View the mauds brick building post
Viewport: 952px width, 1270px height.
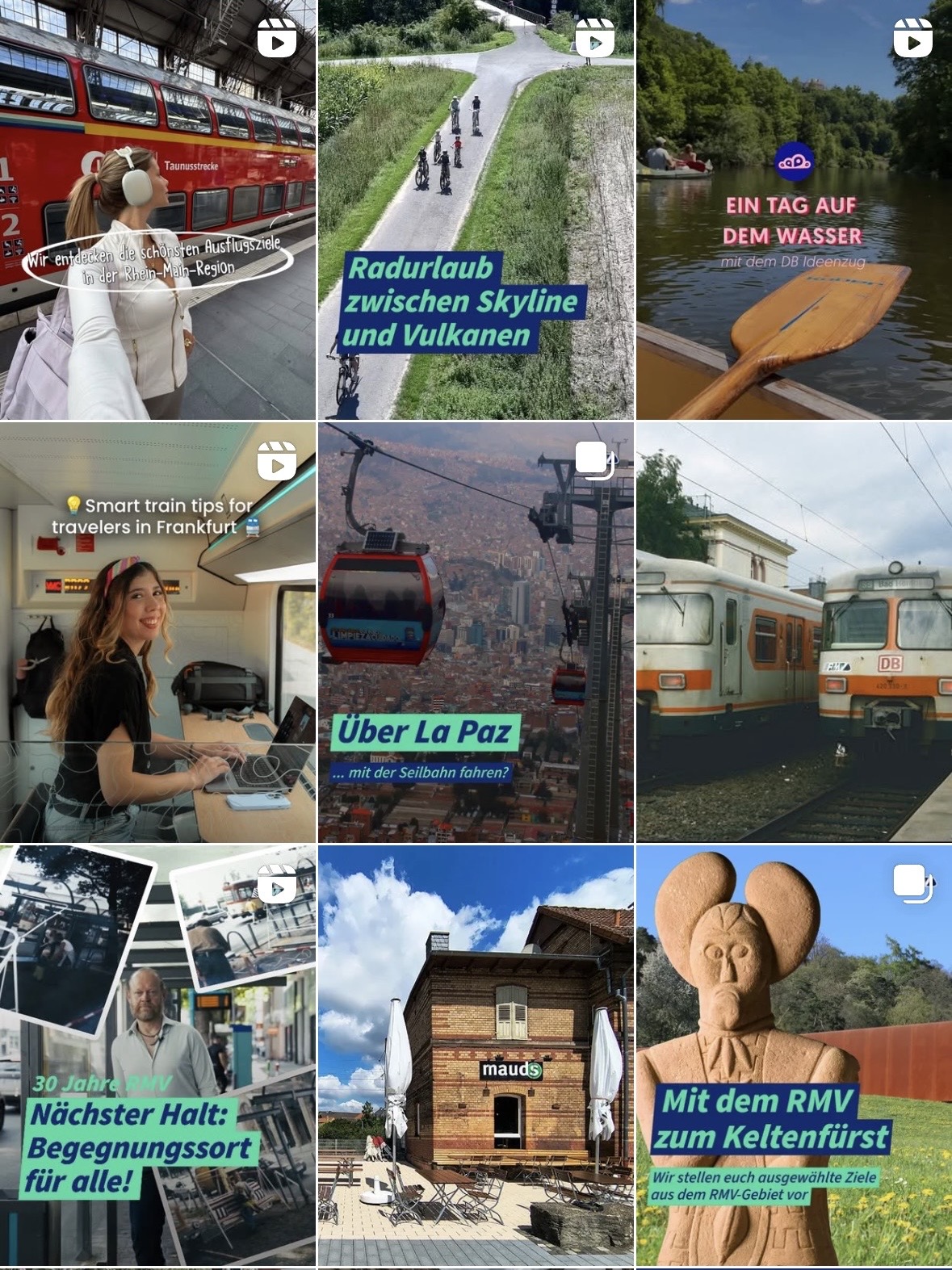pyautogui.click(x=476, y=1055)
